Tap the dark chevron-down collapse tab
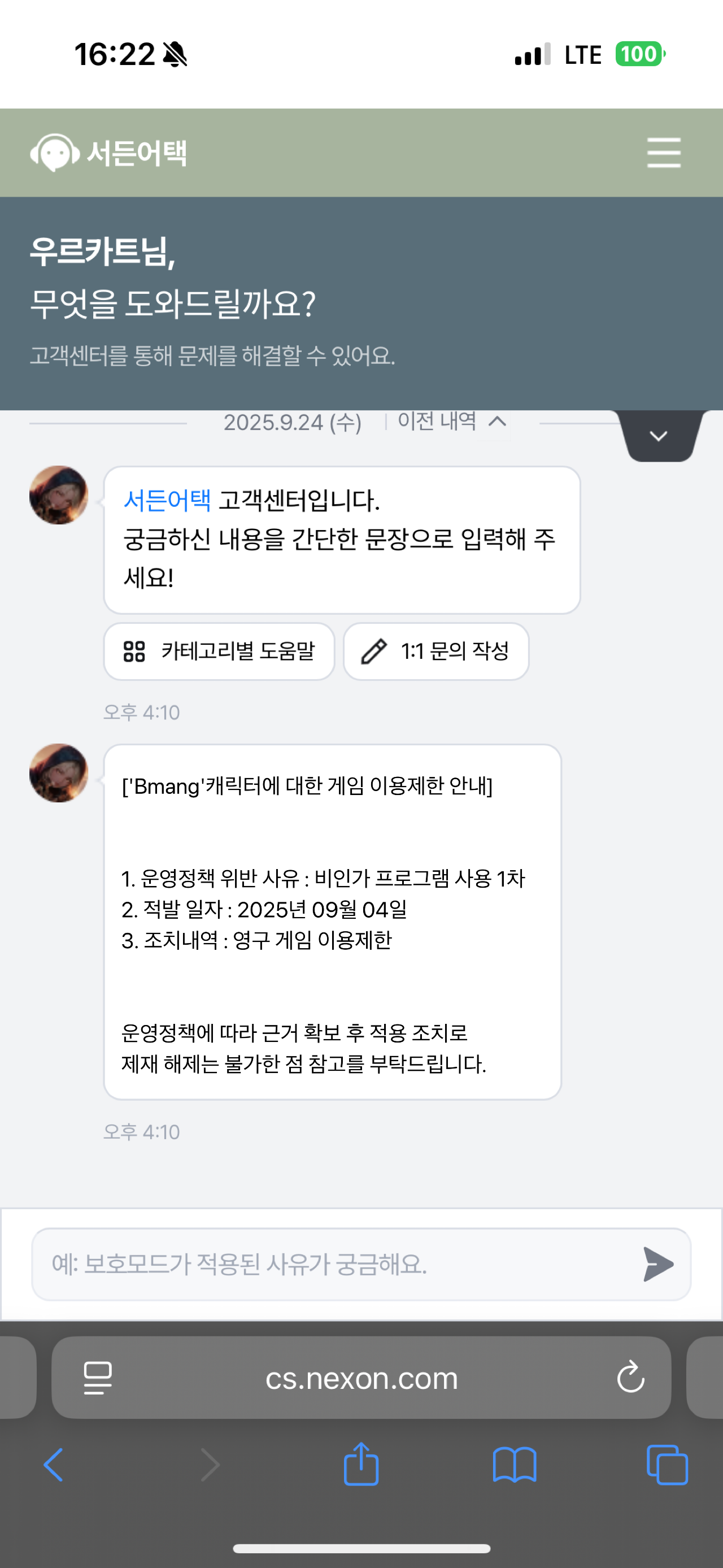This screenshot has height=1568, width=723. coord(659,436)
